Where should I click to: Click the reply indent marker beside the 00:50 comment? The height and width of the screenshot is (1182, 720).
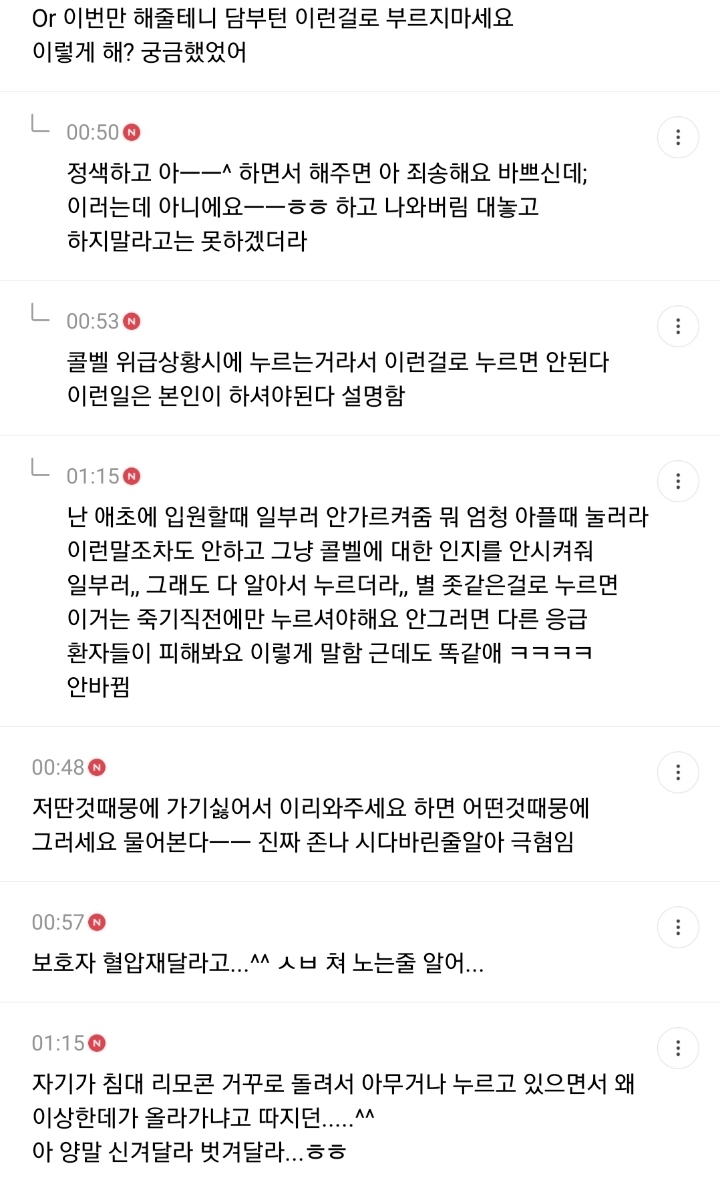click(40, 131)
